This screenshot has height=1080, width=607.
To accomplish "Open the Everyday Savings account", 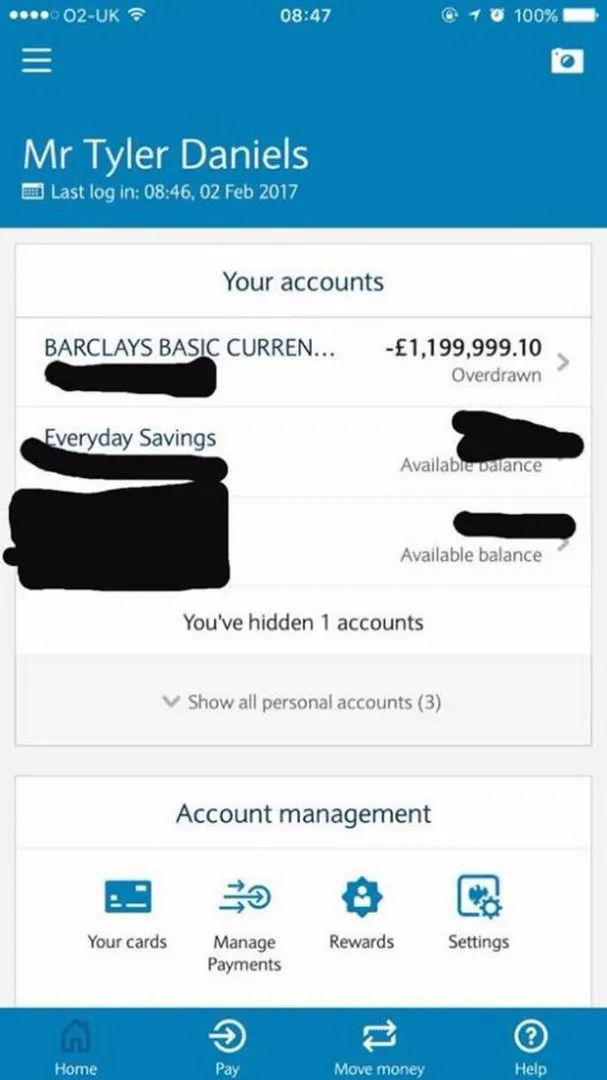I will pyautogui.click(x=303, y=452).
